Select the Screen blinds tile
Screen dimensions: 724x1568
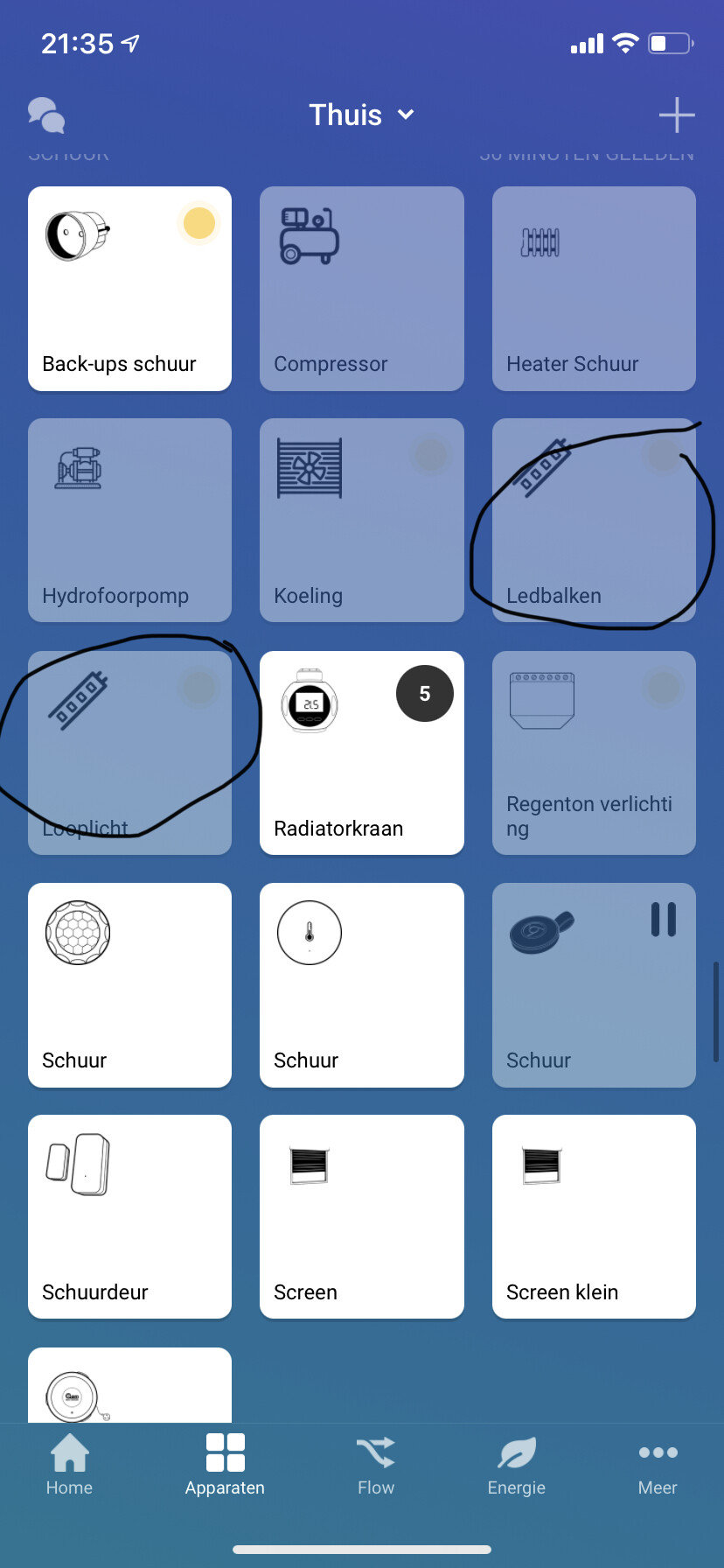[x=361, y=1216]
